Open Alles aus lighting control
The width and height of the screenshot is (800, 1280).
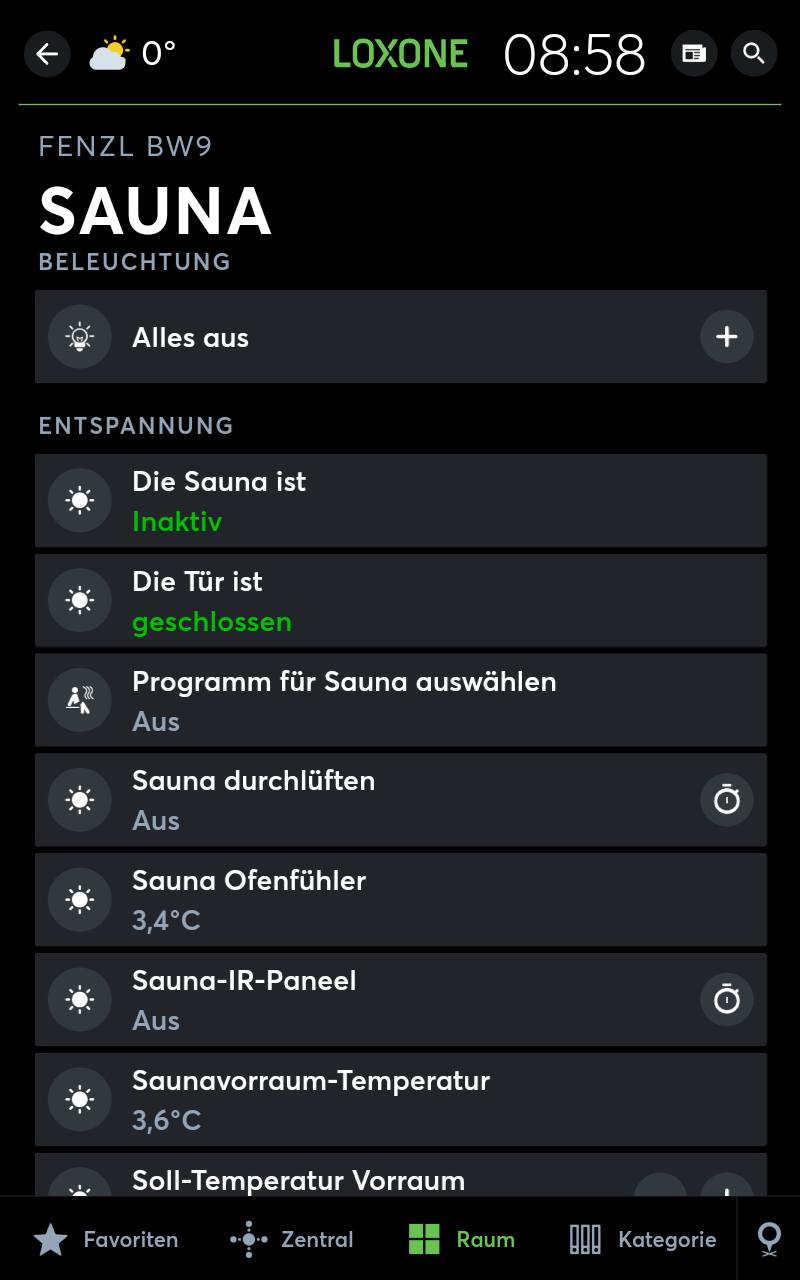pyautogui.click(x=401, y=337)
